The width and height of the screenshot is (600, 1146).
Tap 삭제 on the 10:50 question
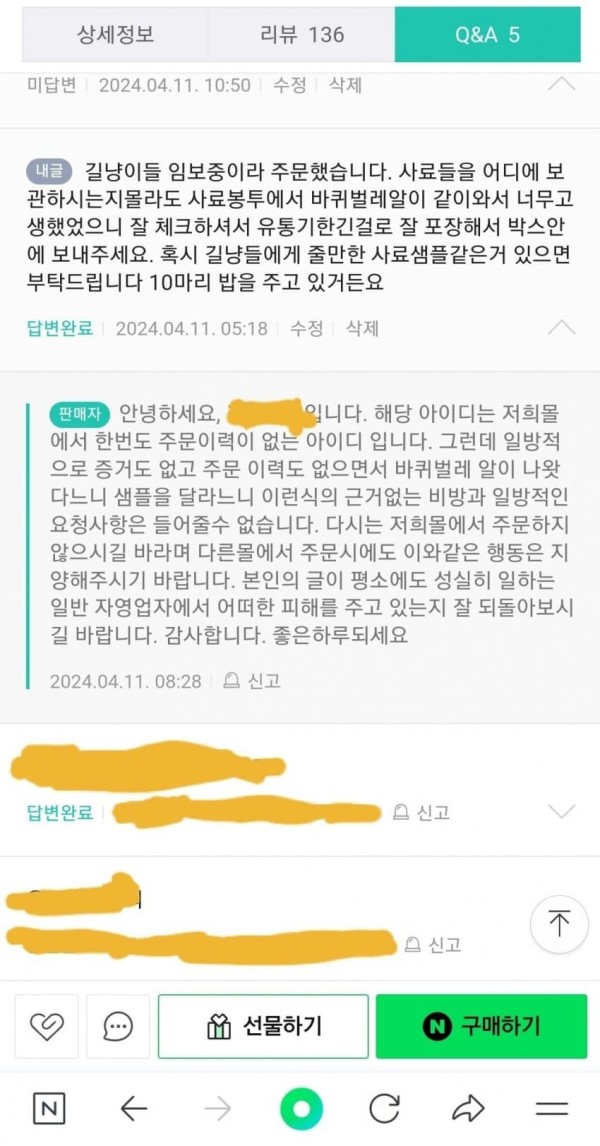click(x=345, y=85)
